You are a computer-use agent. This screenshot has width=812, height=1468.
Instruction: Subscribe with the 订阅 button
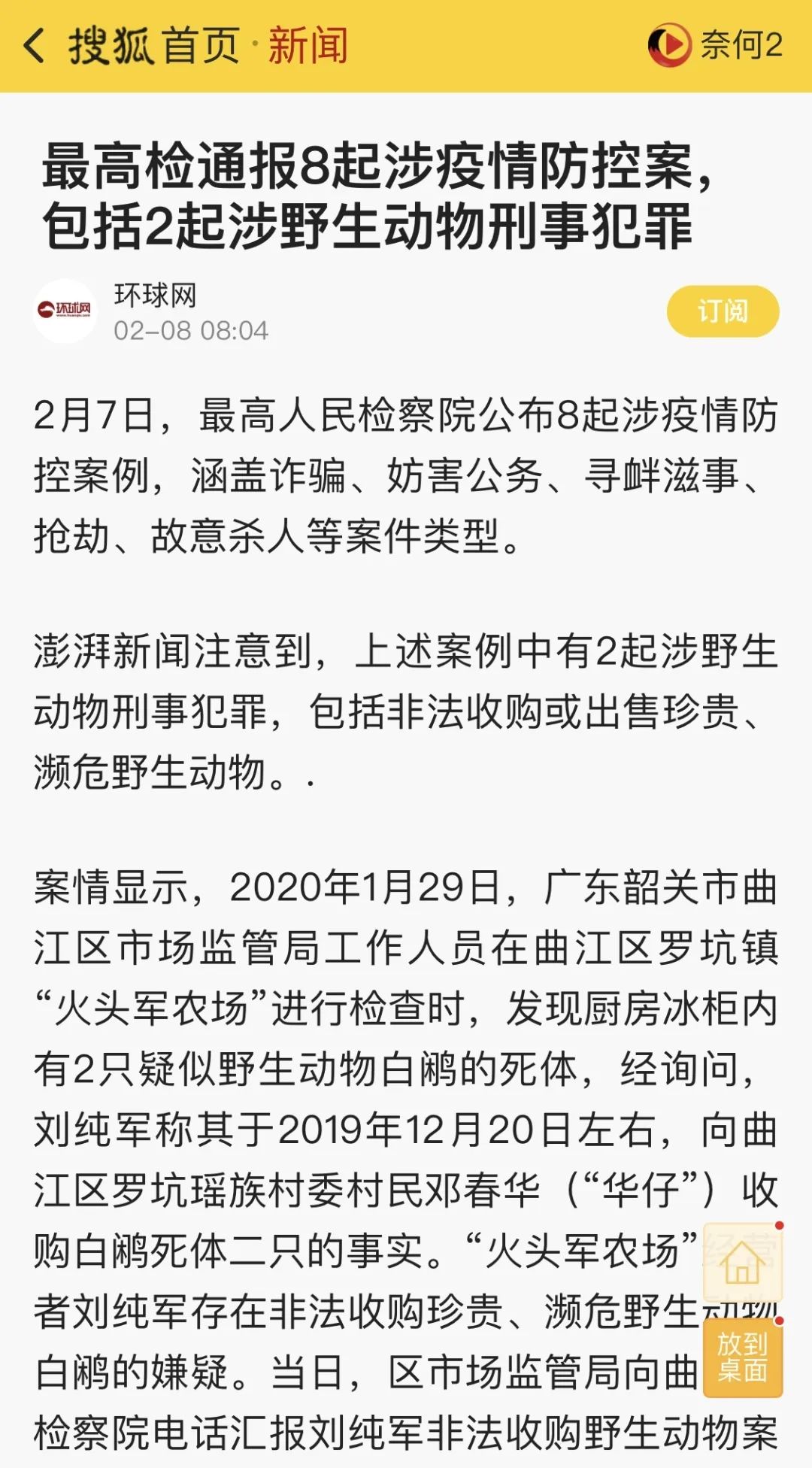pyautogui.click(x=723, y=311)
